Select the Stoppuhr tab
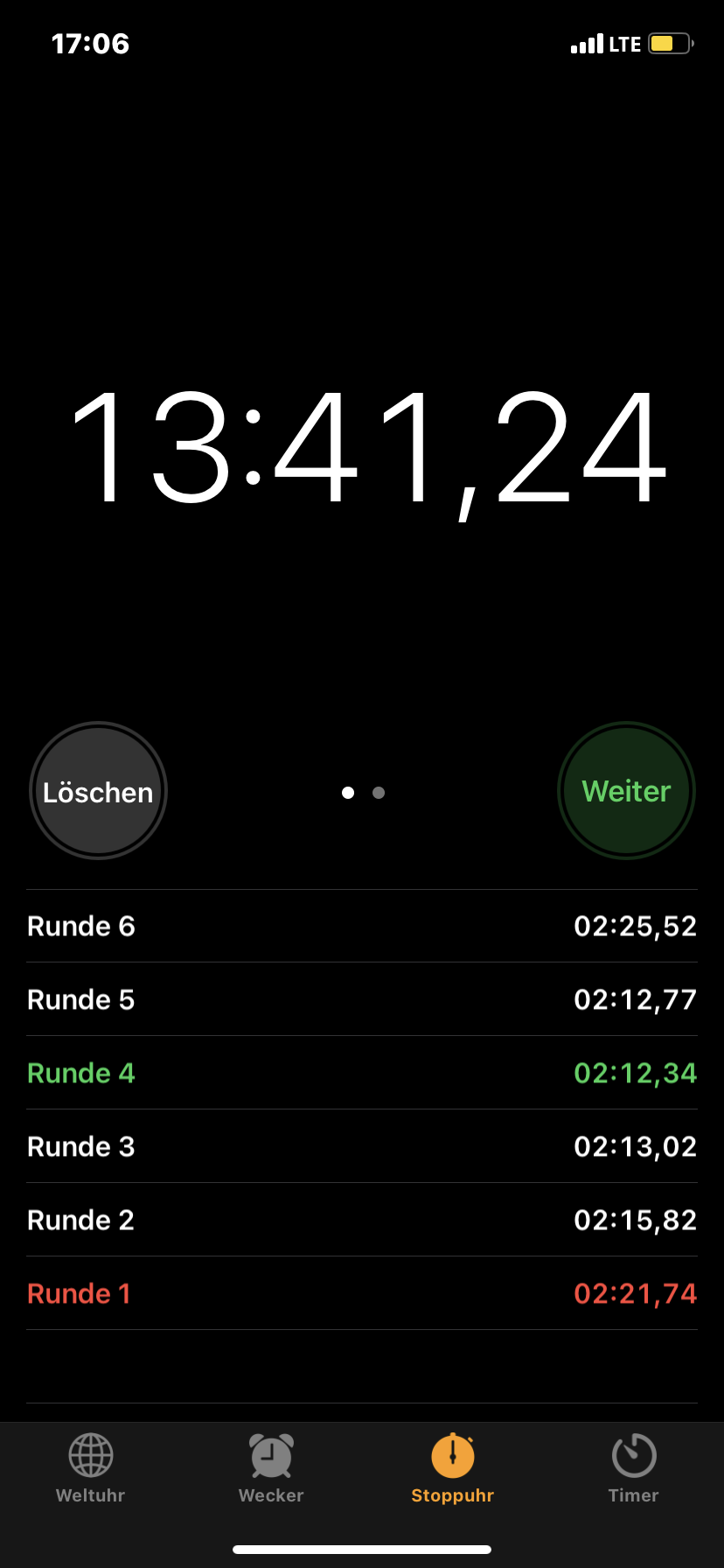The image size is (724, 1568). (x=452, y=1469)
